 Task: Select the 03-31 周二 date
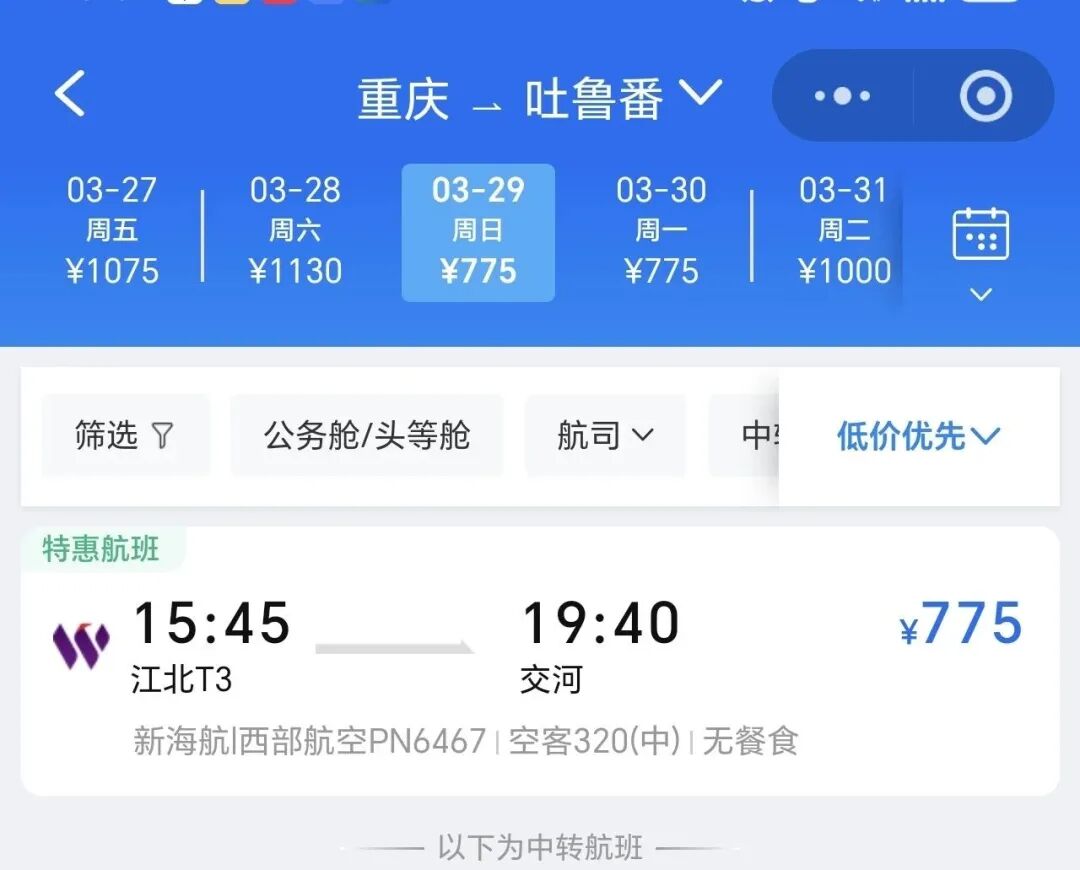(x=844, y=232)
